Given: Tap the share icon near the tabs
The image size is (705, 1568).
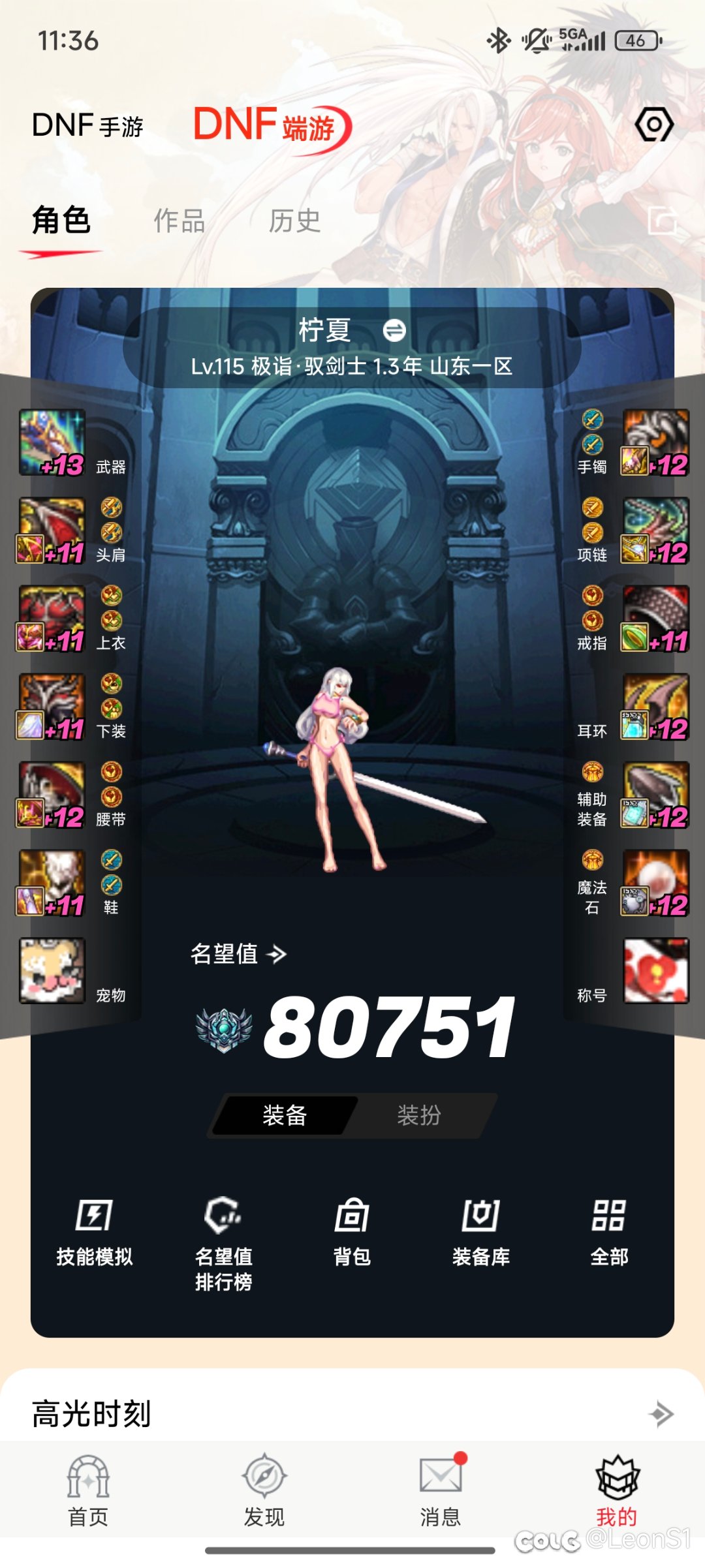Looking at the screenshot, I should point(662,221).
